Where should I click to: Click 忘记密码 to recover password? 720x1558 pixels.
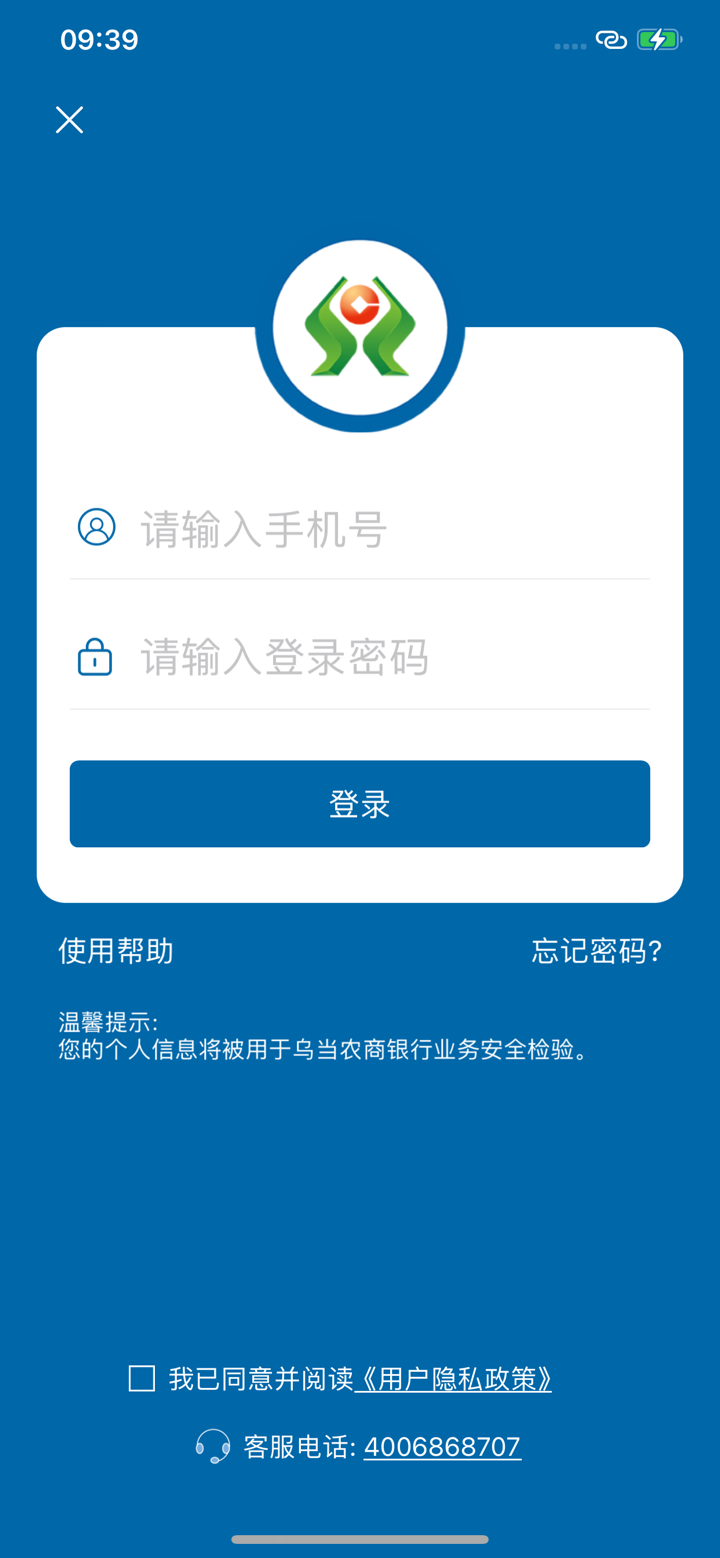tap(595, 951)
